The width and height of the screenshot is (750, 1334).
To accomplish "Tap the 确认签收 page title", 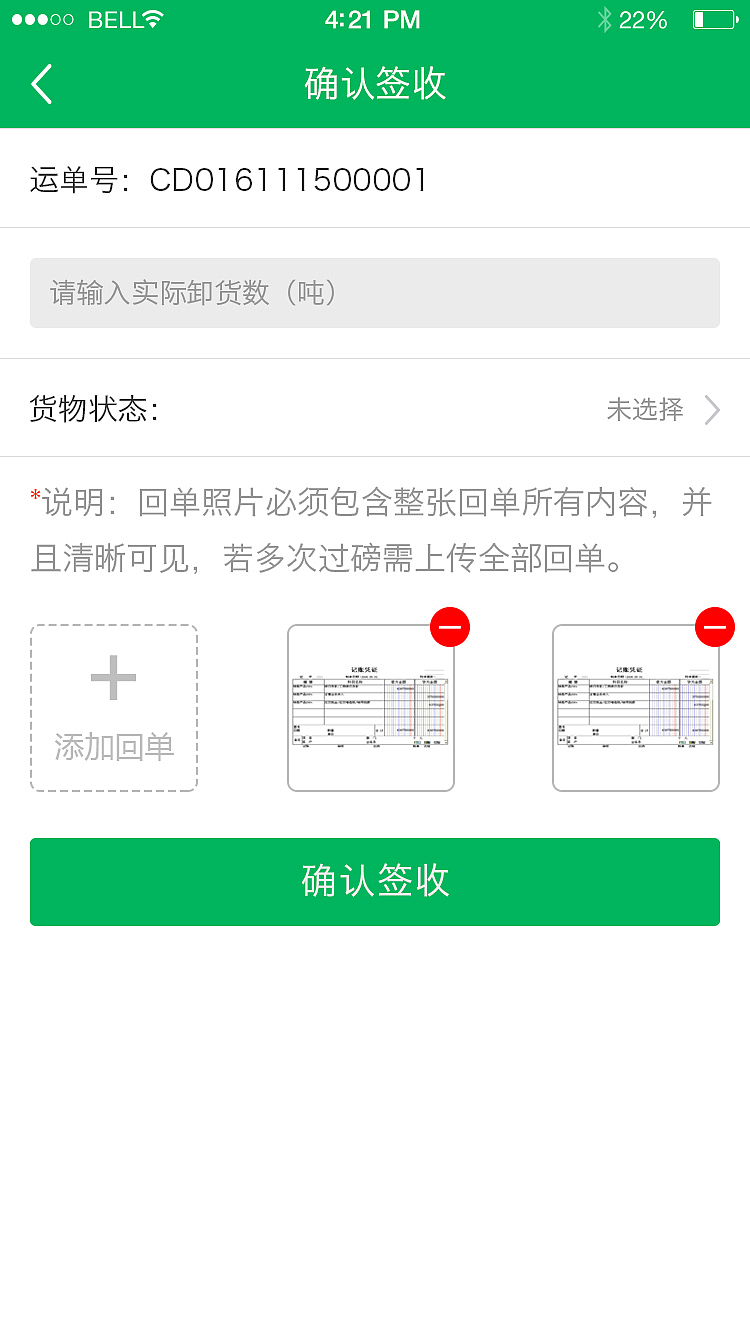I will tap(375, 84).
